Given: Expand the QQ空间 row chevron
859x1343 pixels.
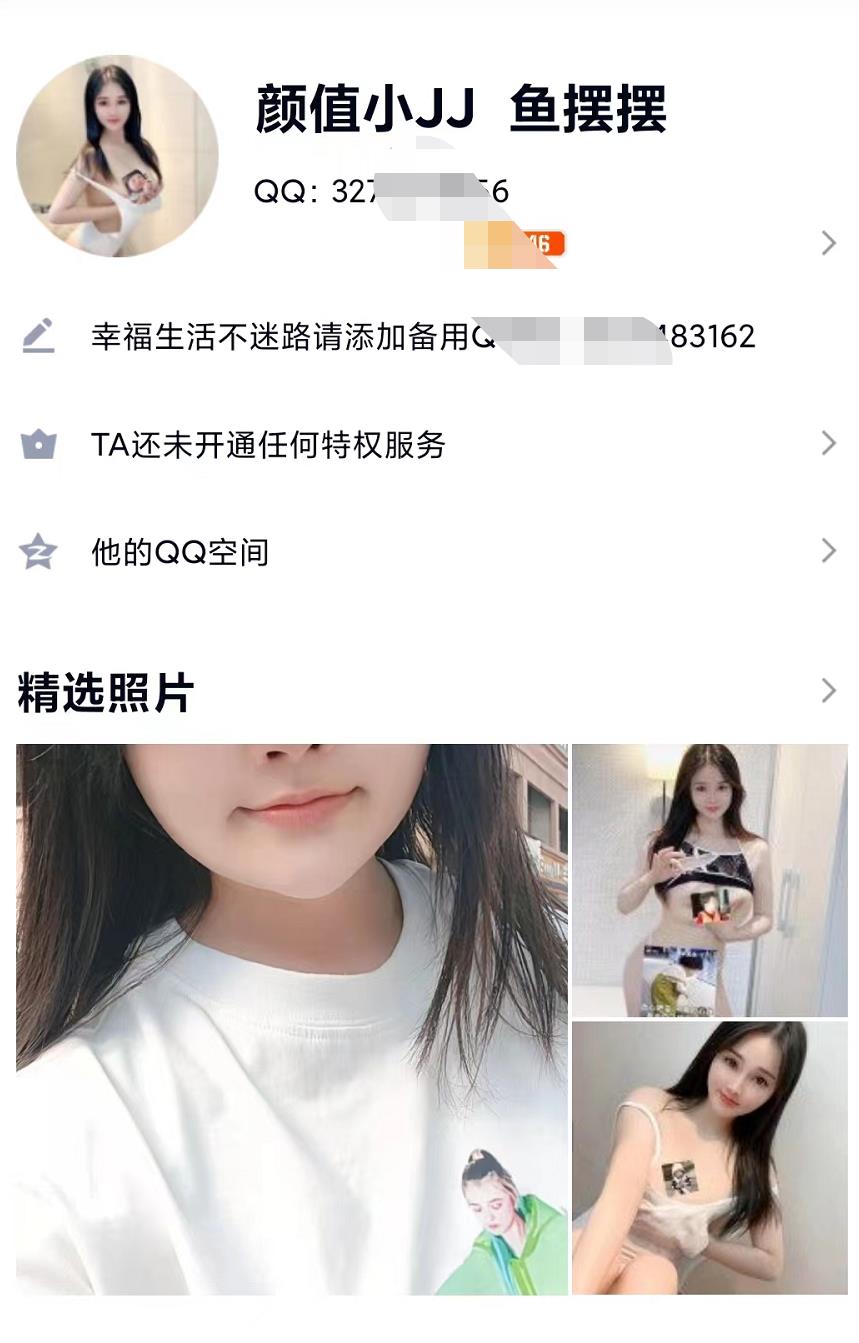Looking at the screenshot, I should (828, 550).
